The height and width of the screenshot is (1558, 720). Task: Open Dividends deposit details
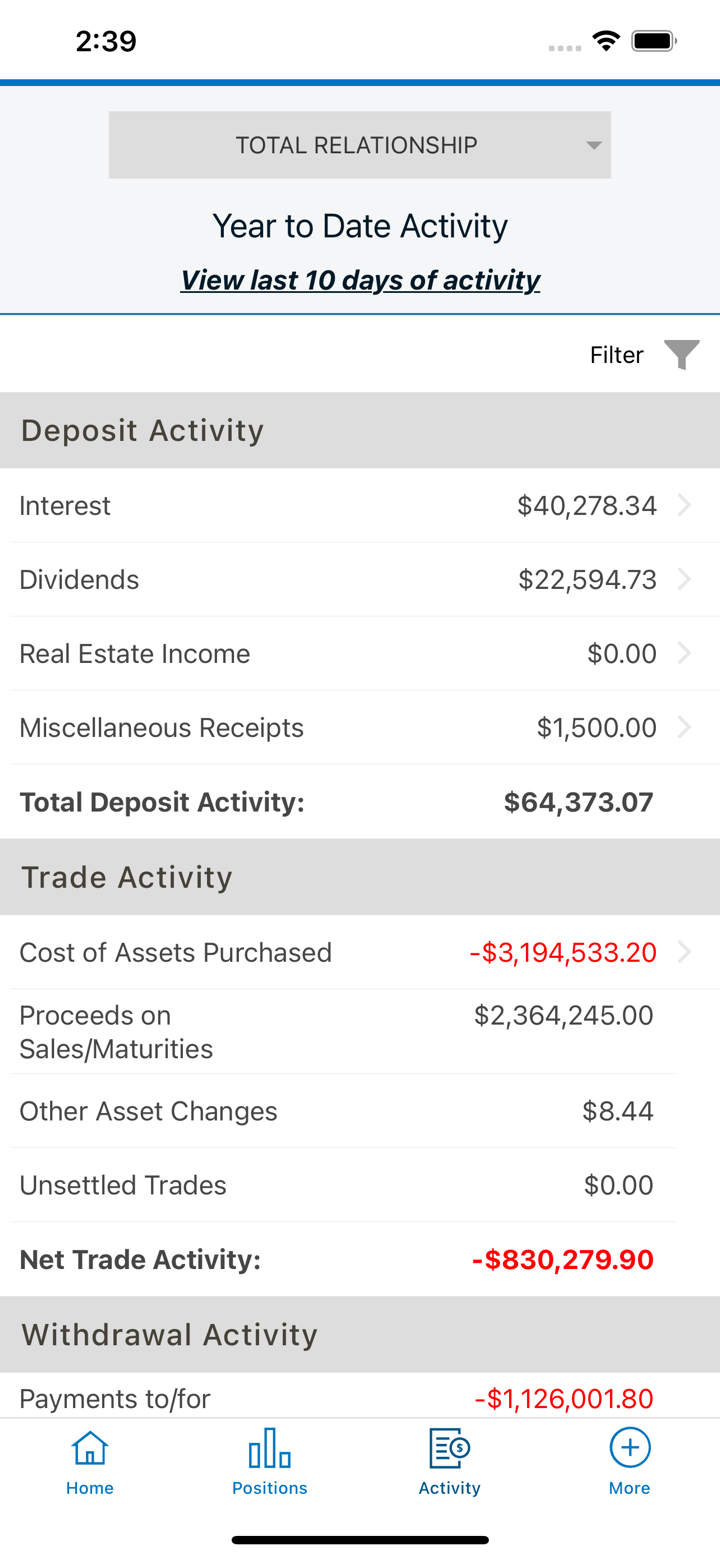click(x=360, y=580)
